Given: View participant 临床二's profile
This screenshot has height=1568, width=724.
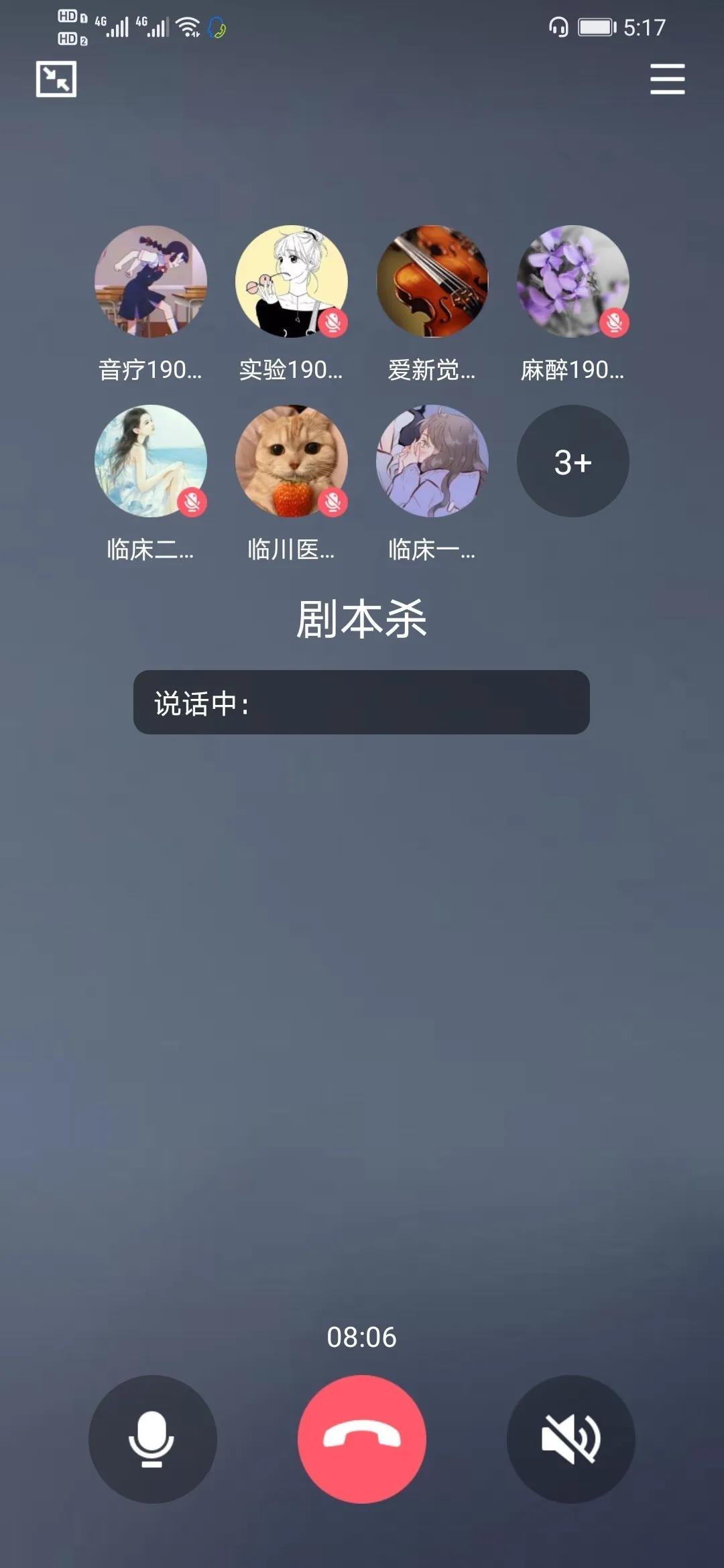Looking at the screenshot, I should (151, 461).
